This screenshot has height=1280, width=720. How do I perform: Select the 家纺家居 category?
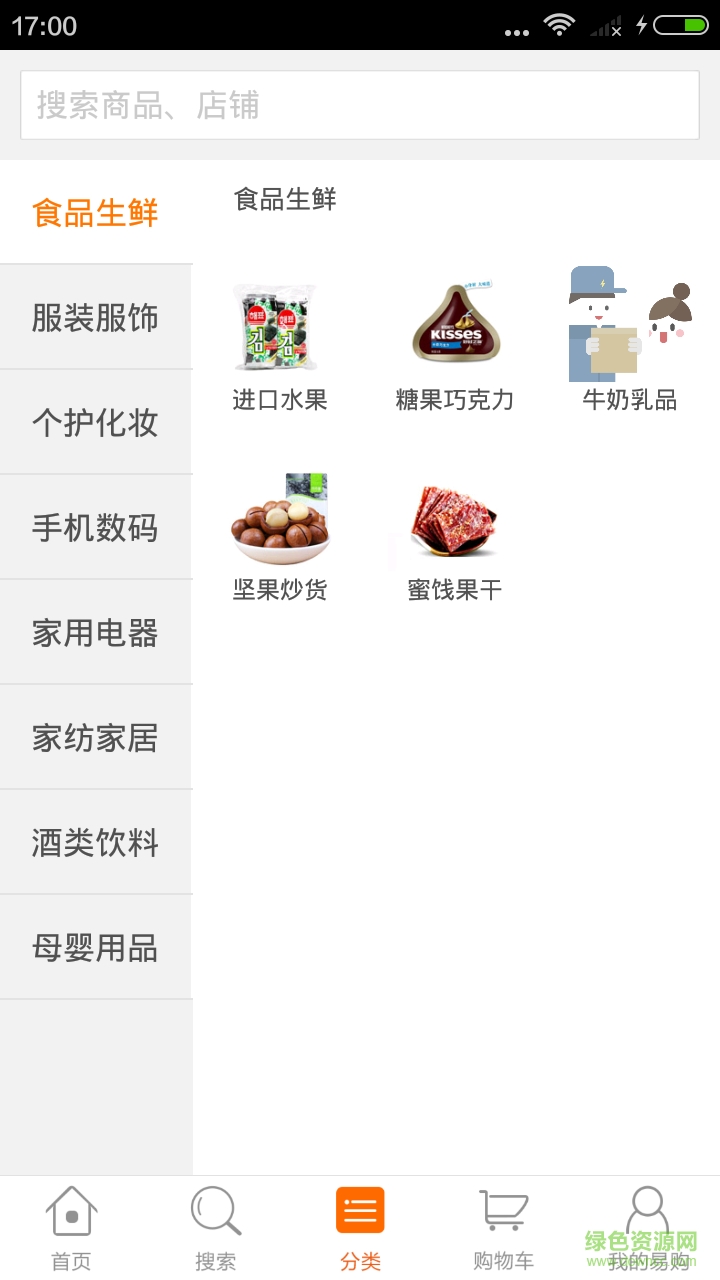pyautogui.click(x=96, y=738)
